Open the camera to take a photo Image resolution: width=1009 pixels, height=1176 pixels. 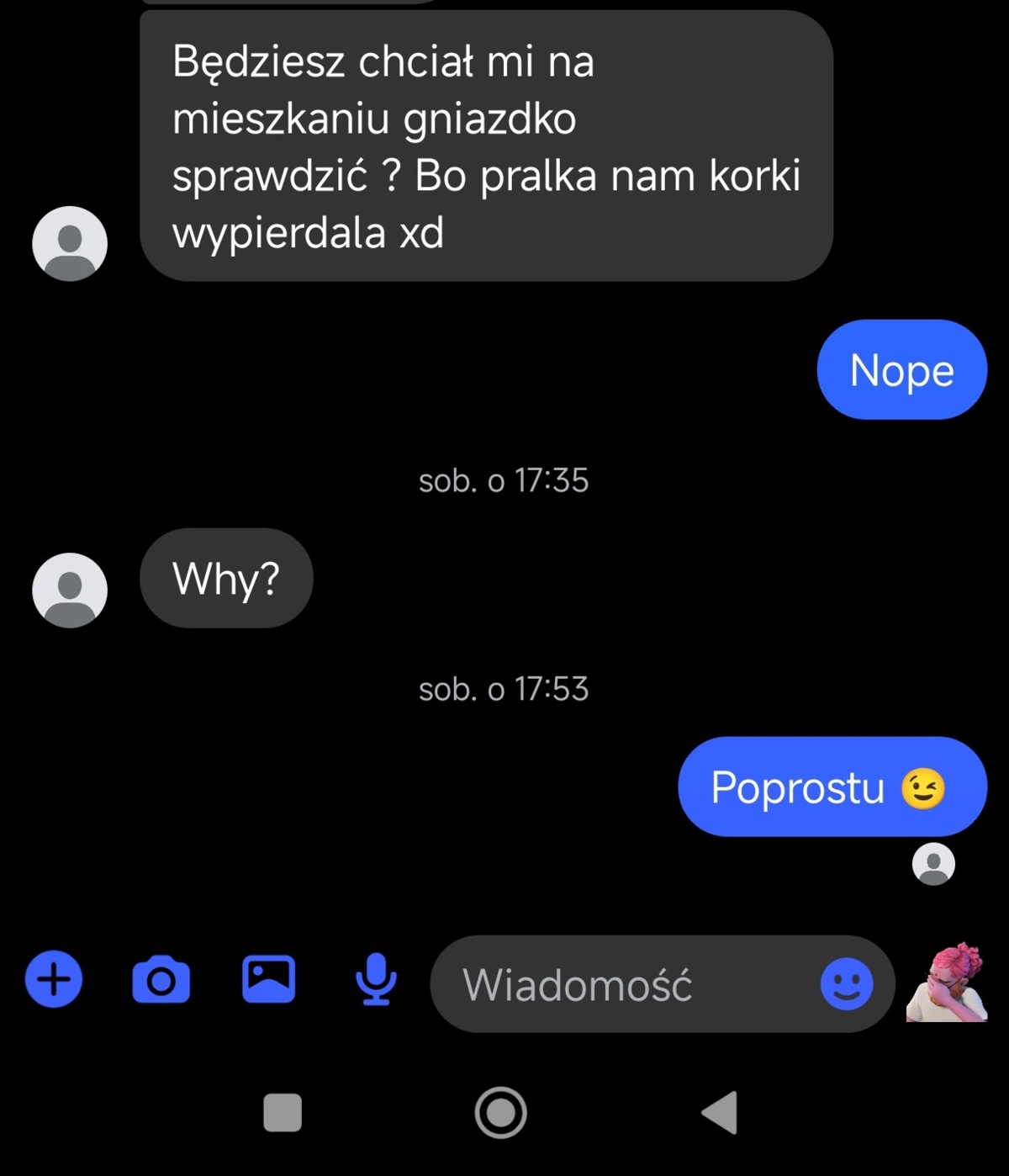pos(161,979)
